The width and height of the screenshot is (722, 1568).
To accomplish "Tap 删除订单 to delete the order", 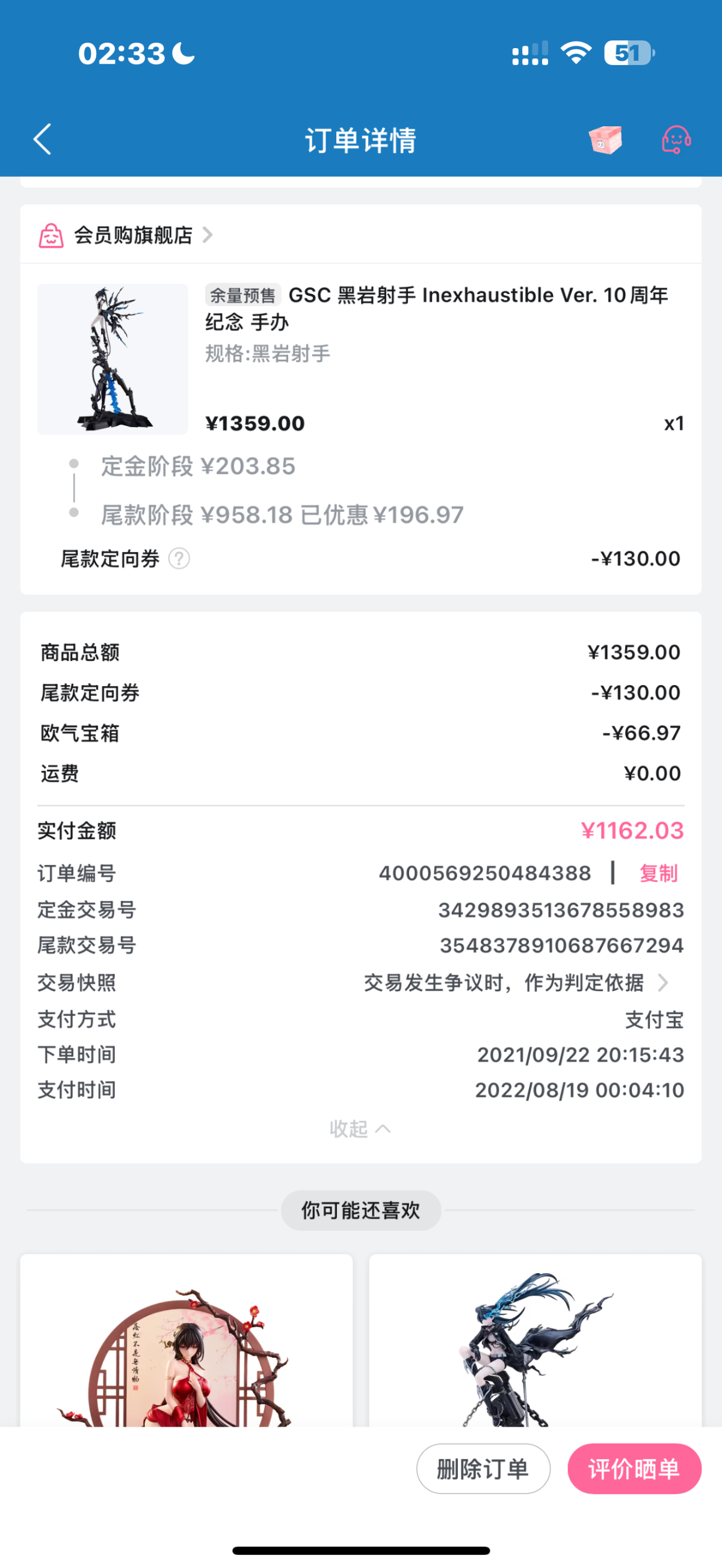I will coord(483,1469).
